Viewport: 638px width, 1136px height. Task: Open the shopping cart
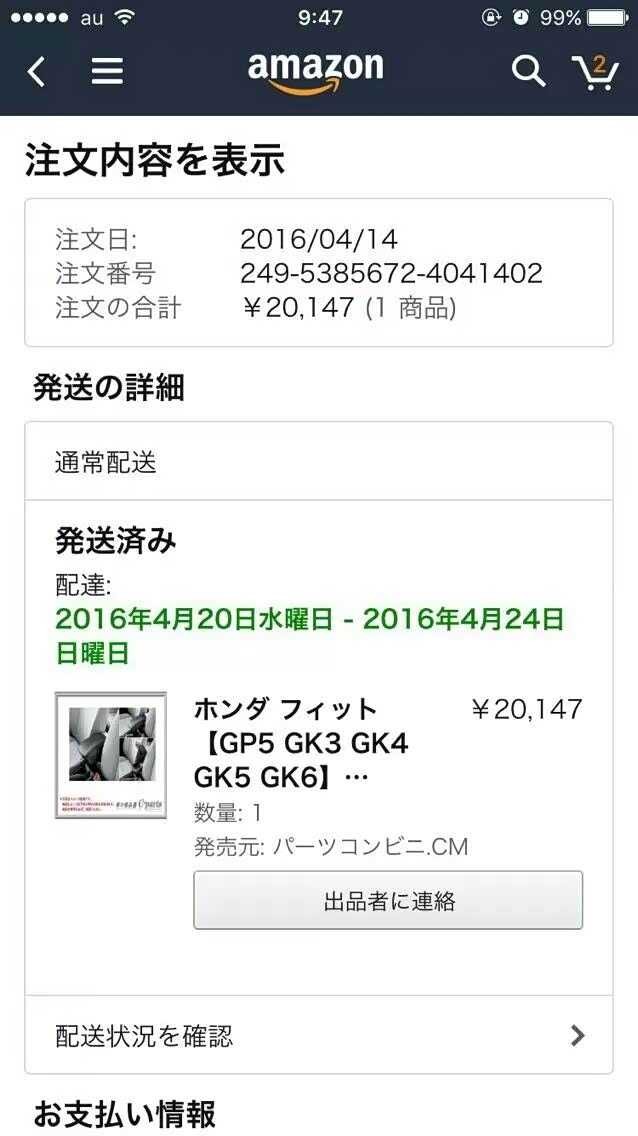pyautogui.click(x=595, y=71)
